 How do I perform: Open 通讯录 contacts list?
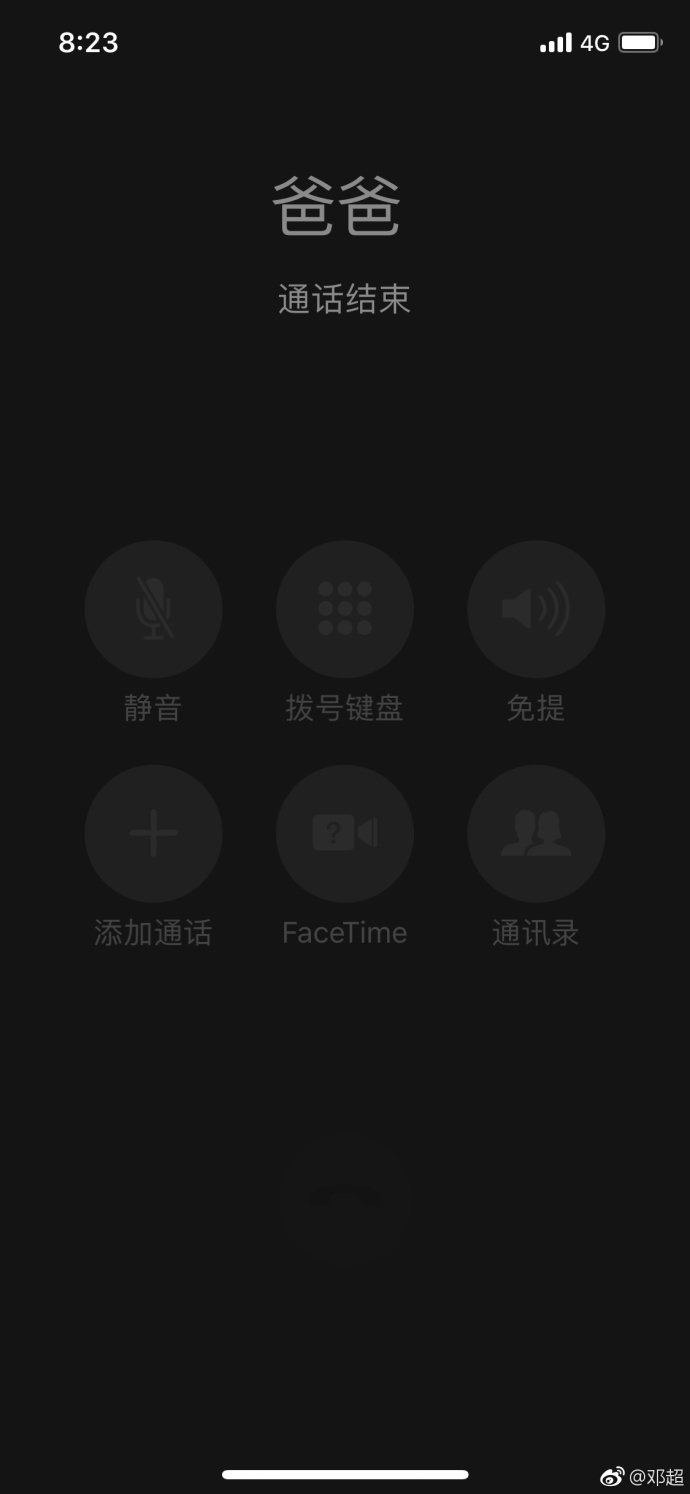[x=536, y=833]
